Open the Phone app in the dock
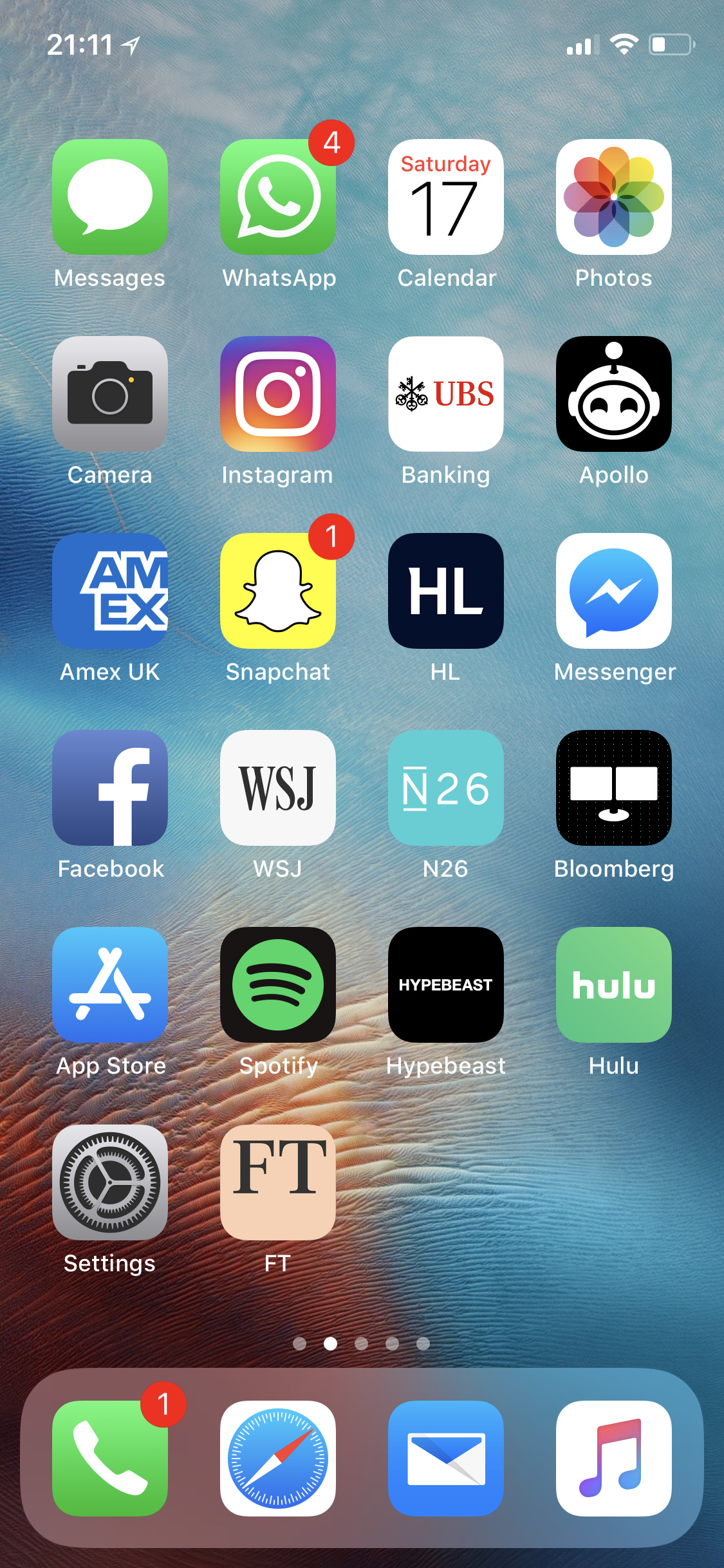This screenshot has height=1568, width=724. click(110, 1459)
